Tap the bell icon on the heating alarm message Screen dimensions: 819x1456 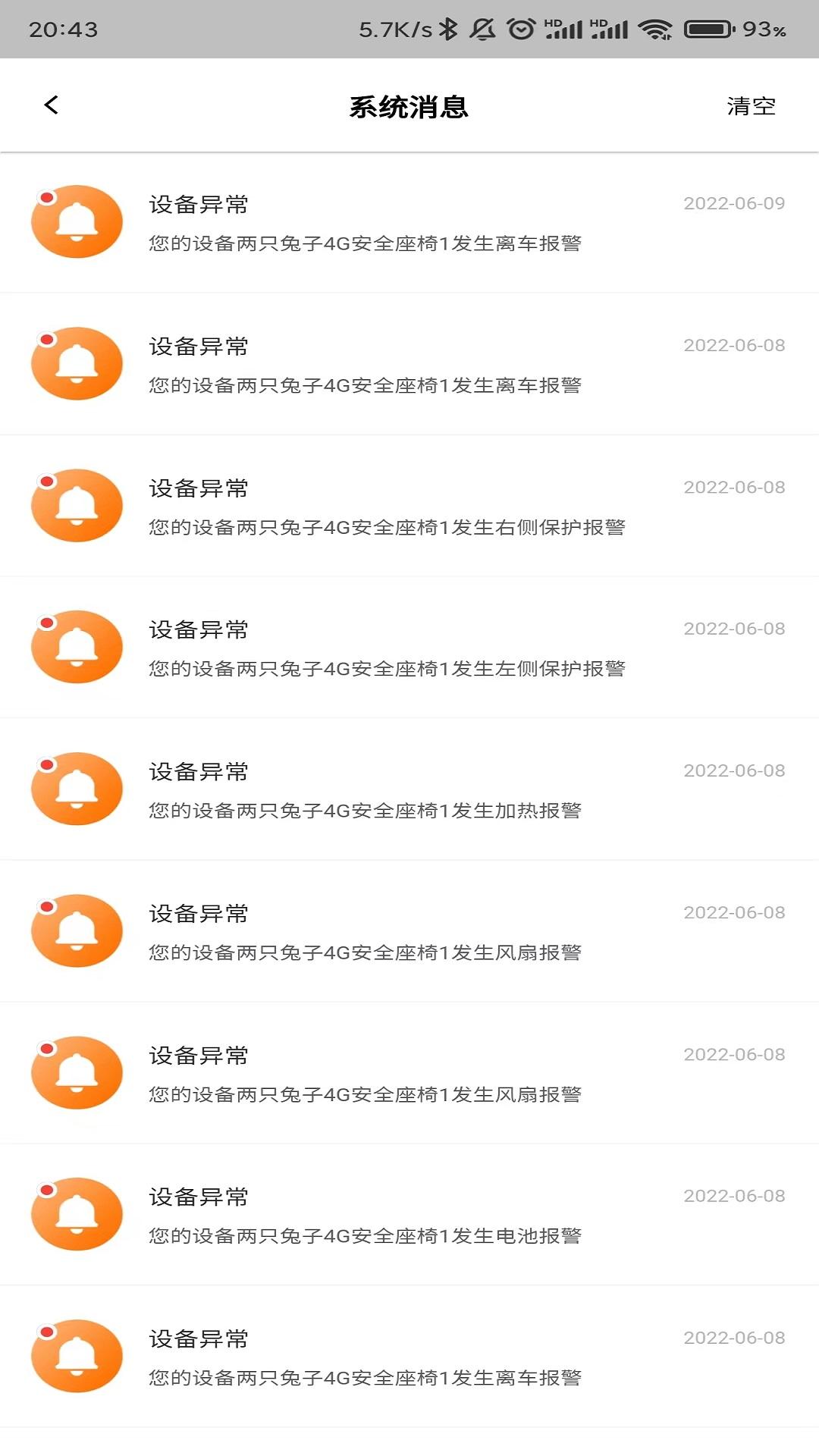point(77,789)
